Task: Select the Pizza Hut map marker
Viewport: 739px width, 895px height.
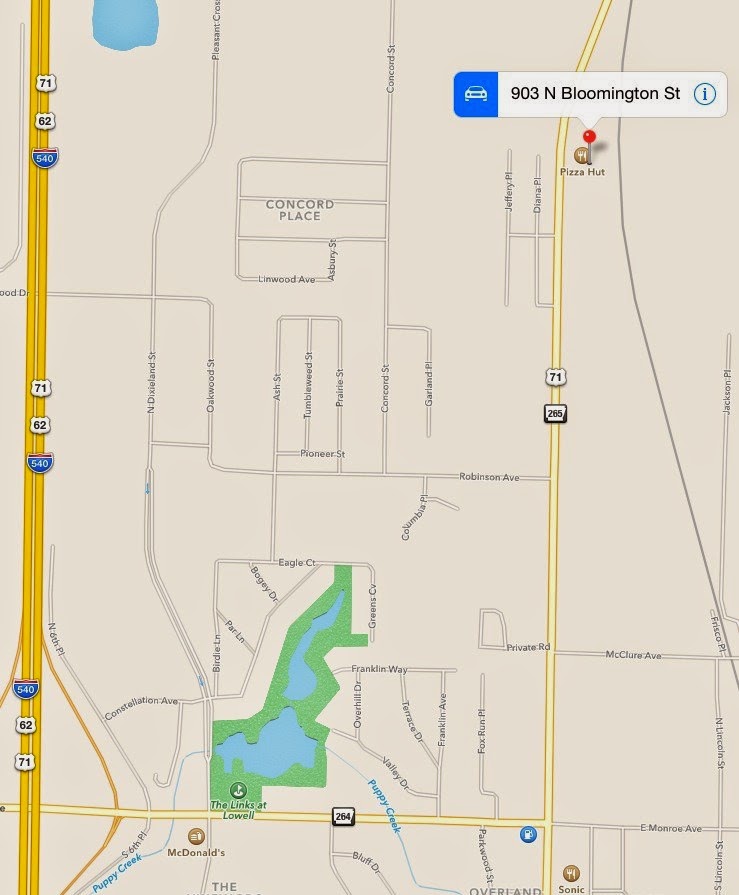Action: pos(580,155)
